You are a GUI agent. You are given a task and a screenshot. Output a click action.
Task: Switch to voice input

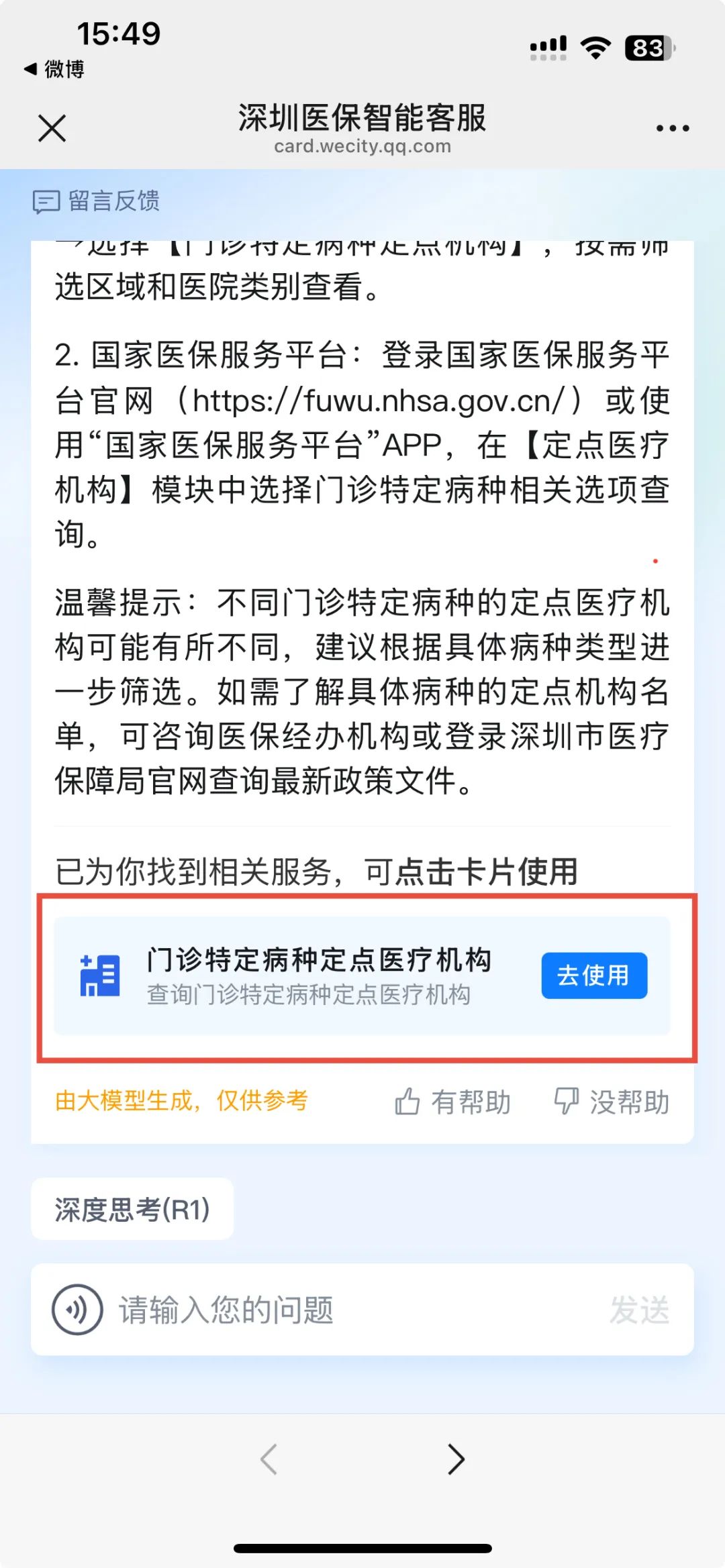(77, 1309)
